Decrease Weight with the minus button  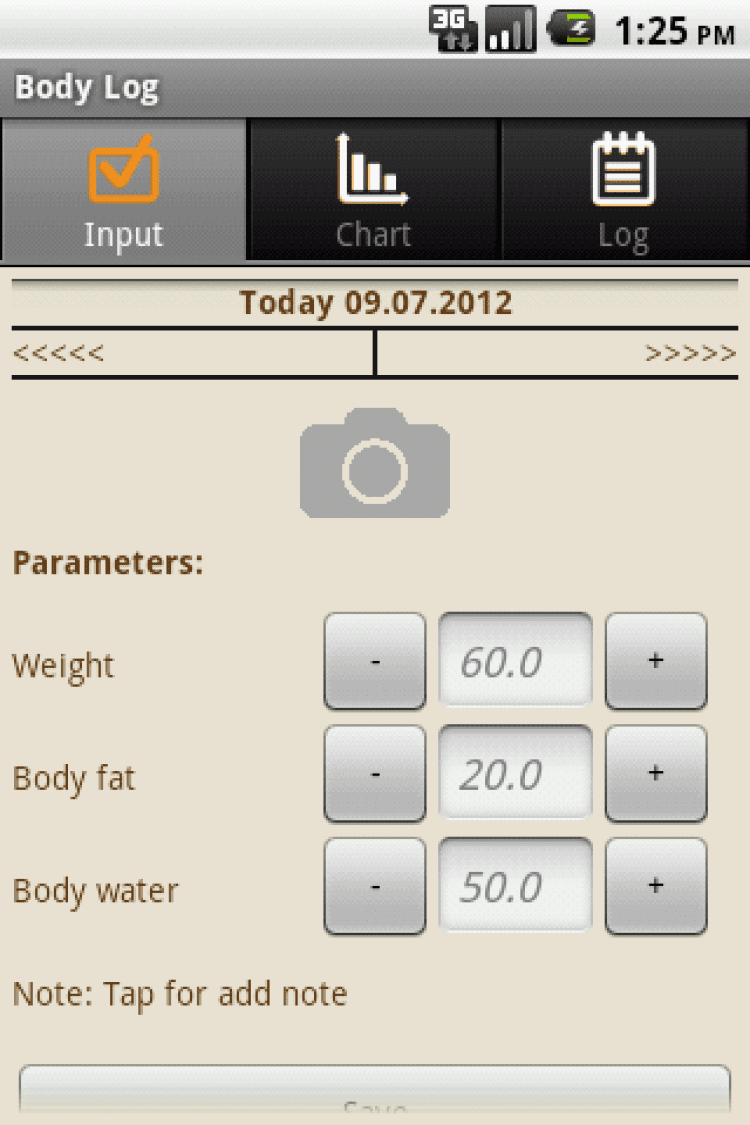click(x=375, y=662)
